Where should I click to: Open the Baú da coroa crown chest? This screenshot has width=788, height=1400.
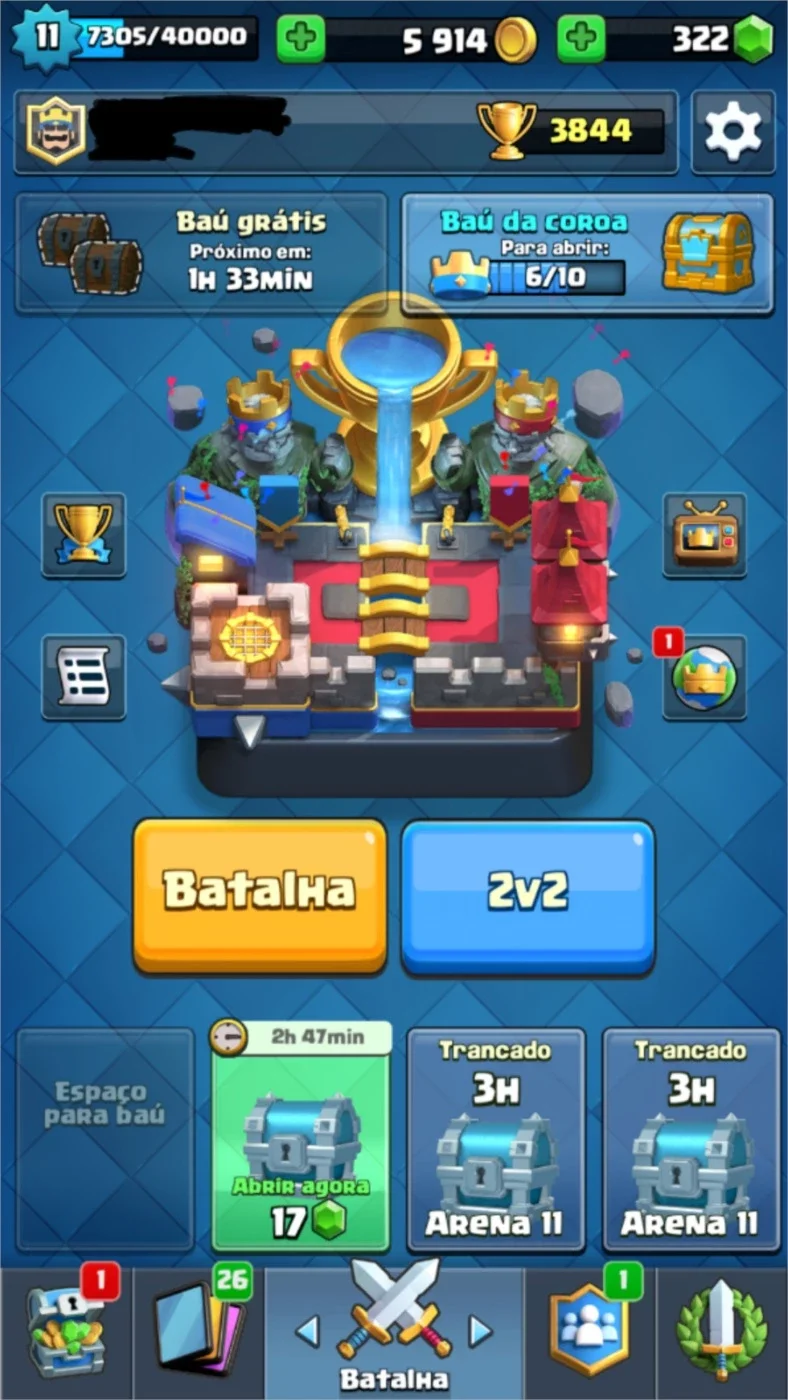point(588,253)
